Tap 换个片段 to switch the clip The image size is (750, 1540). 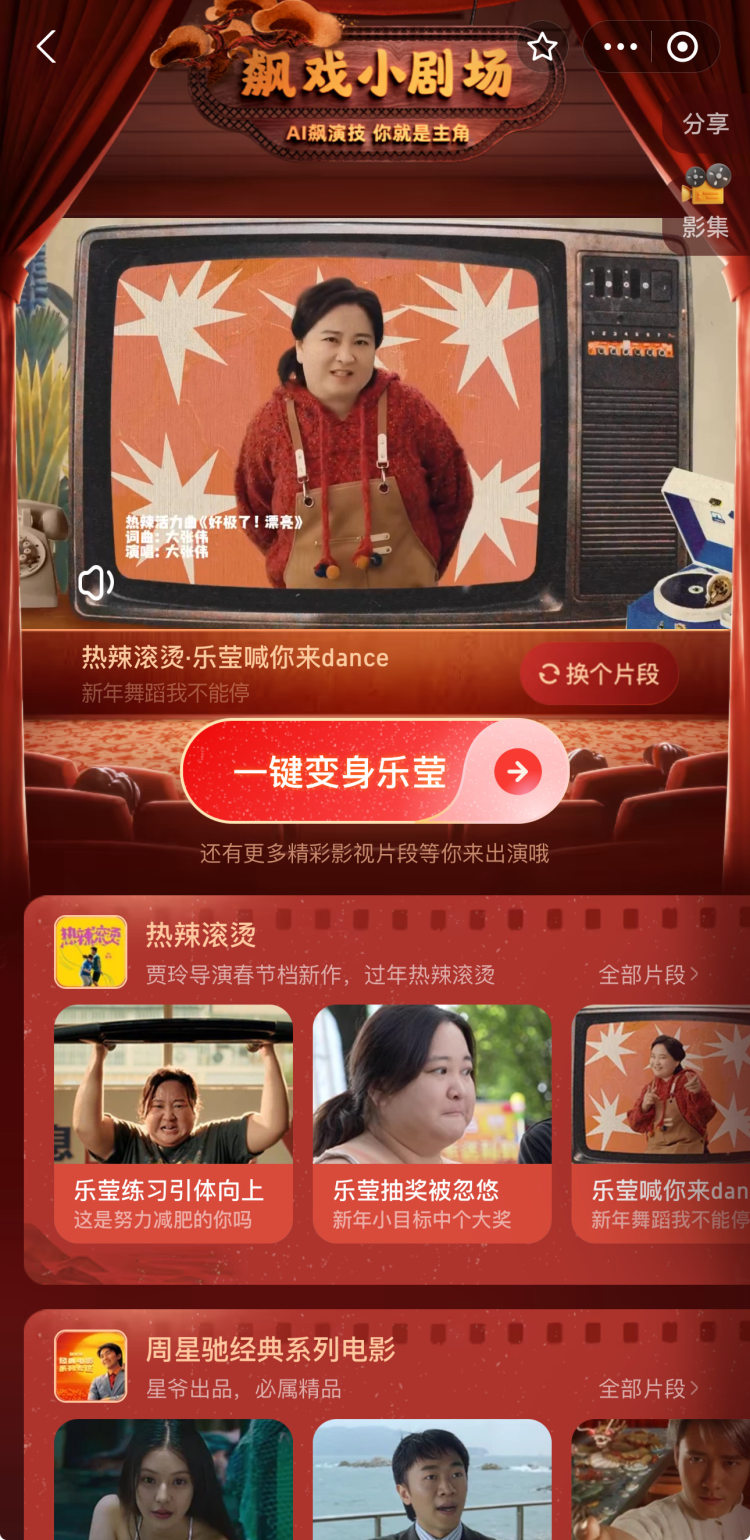point(599,674)
